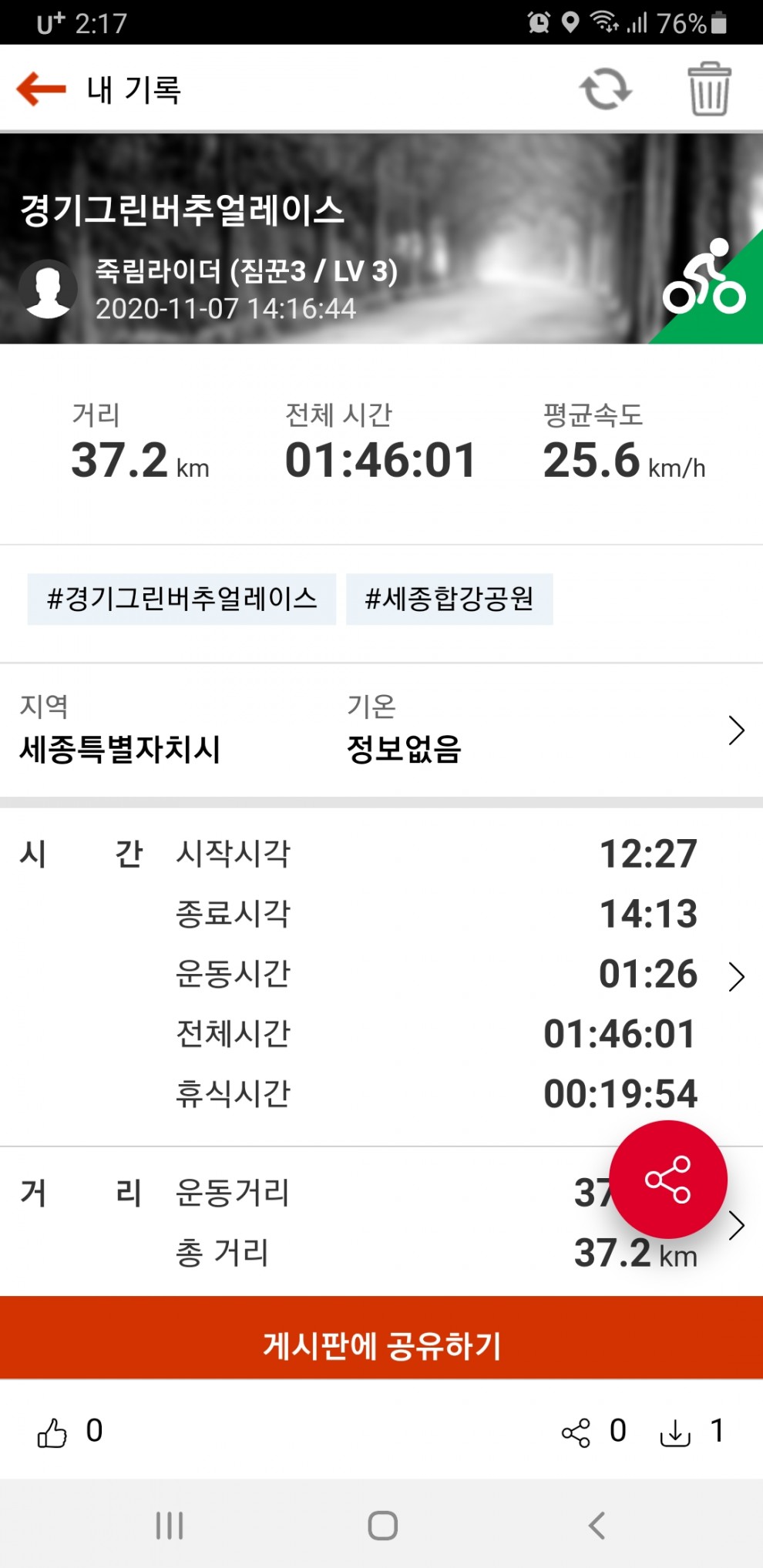The width and height of the screenshot is (763, 1568).
Task: Go to home screen via navigation bar
Action: (382, 1525)
